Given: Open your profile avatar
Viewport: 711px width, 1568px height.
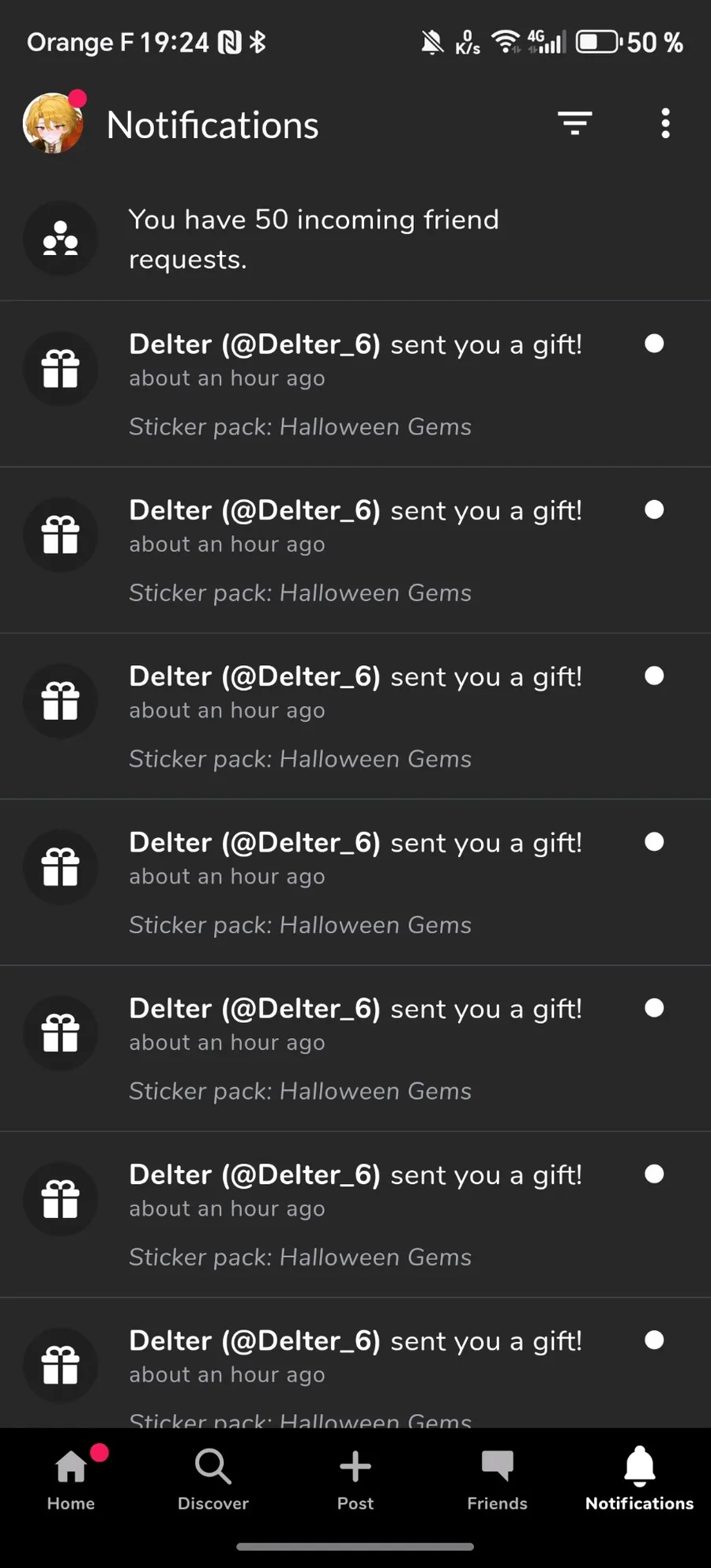Looking at the screenshot, I should coord(53,123).
